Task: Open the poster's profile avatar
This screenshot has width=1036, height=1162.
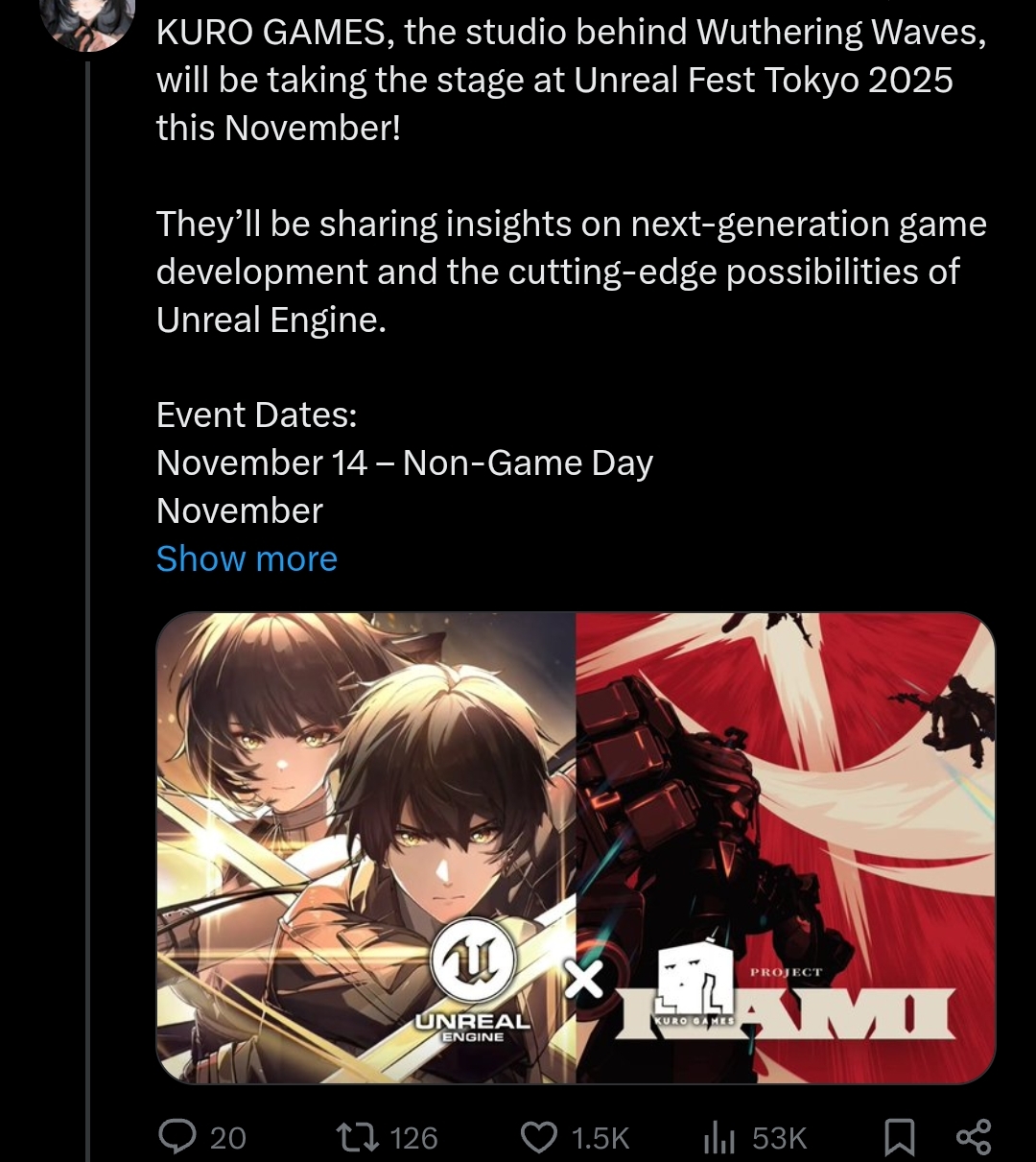Action: pos(89,21)
